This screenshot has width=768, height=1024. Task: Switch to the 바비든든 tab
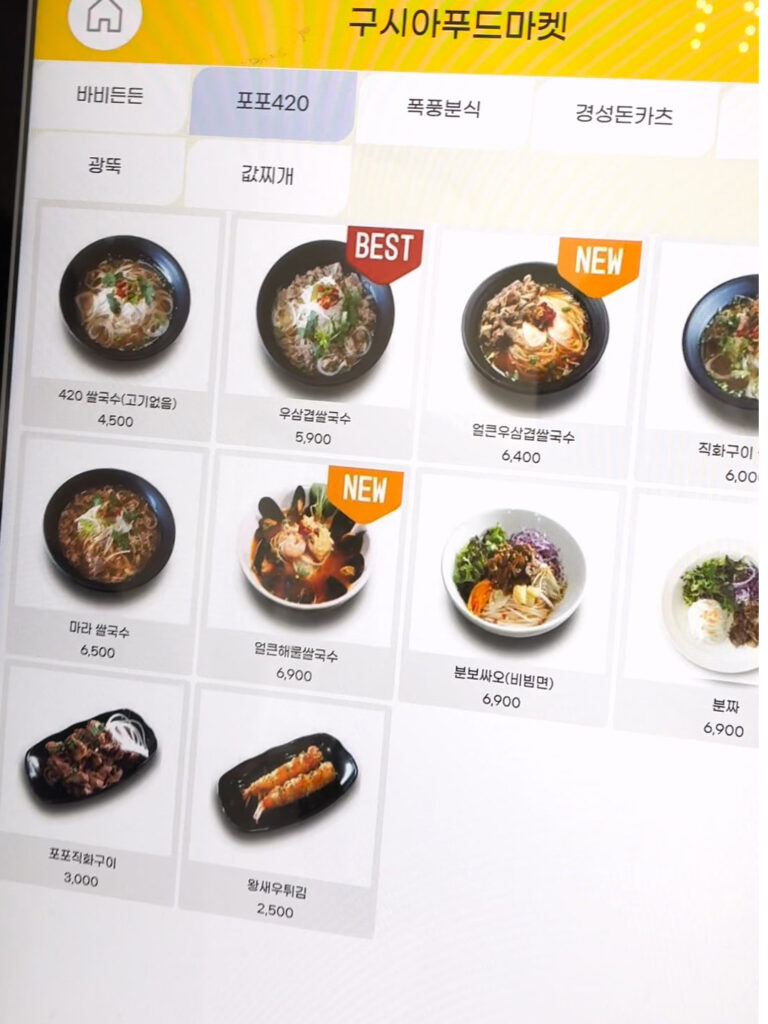pyautogui.click(x=110, y=97)
